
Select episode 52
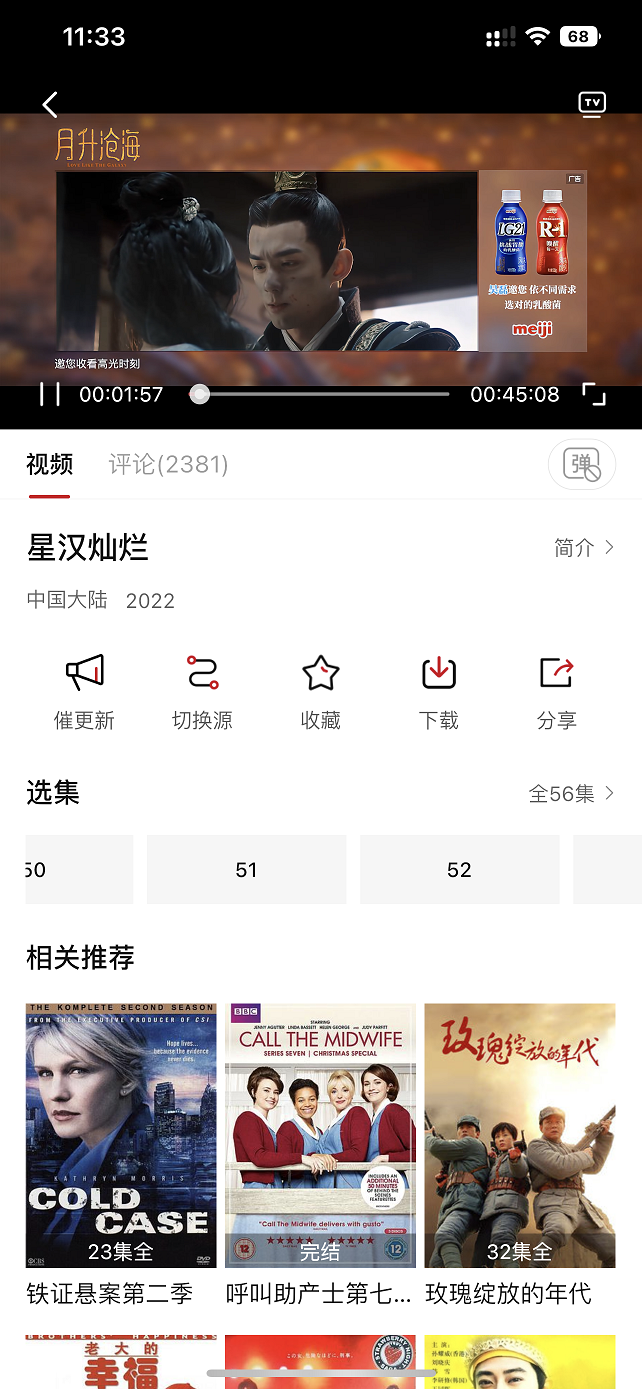459,870
